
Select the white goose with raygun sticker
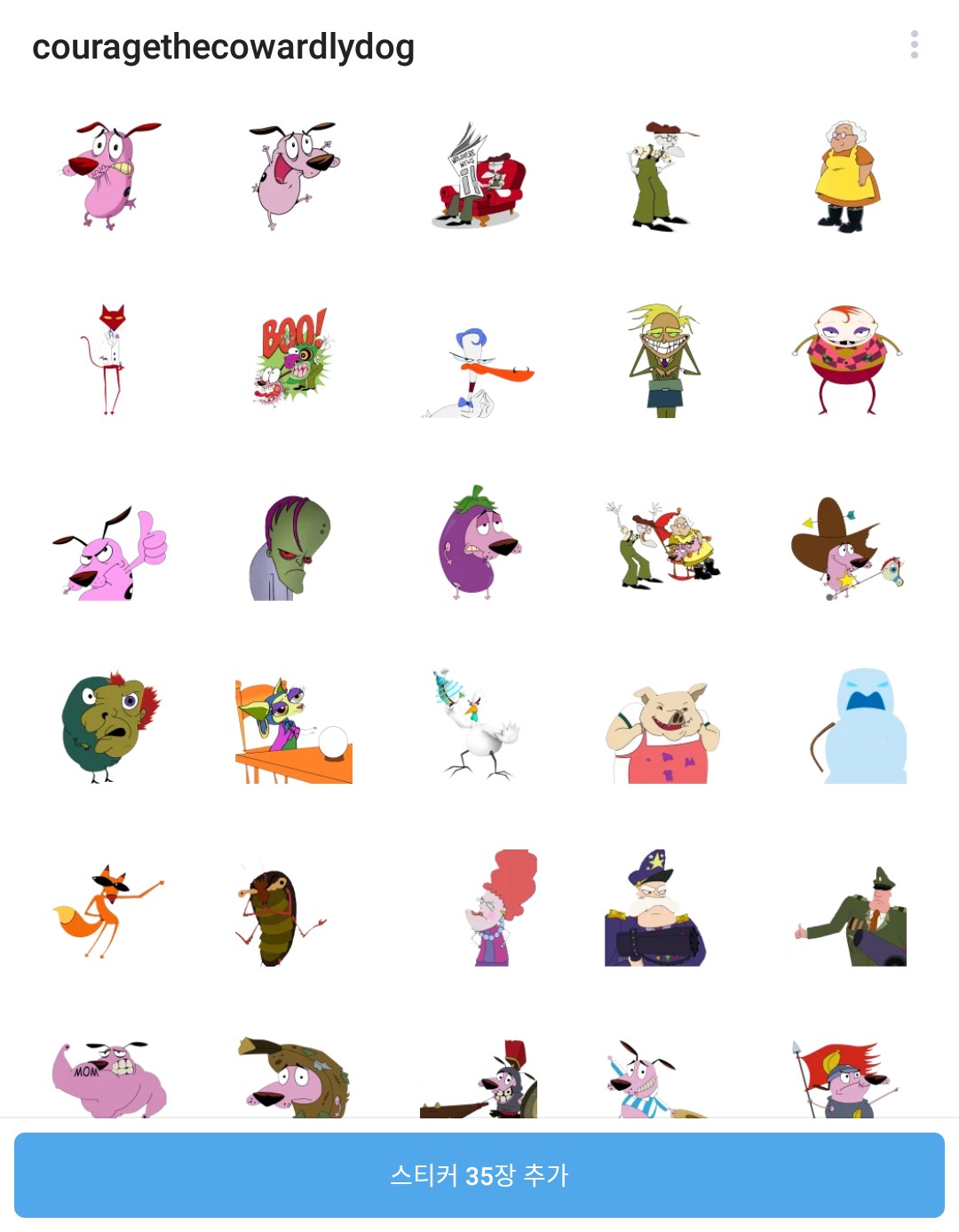pyautogui.click(x=478, y=728)
